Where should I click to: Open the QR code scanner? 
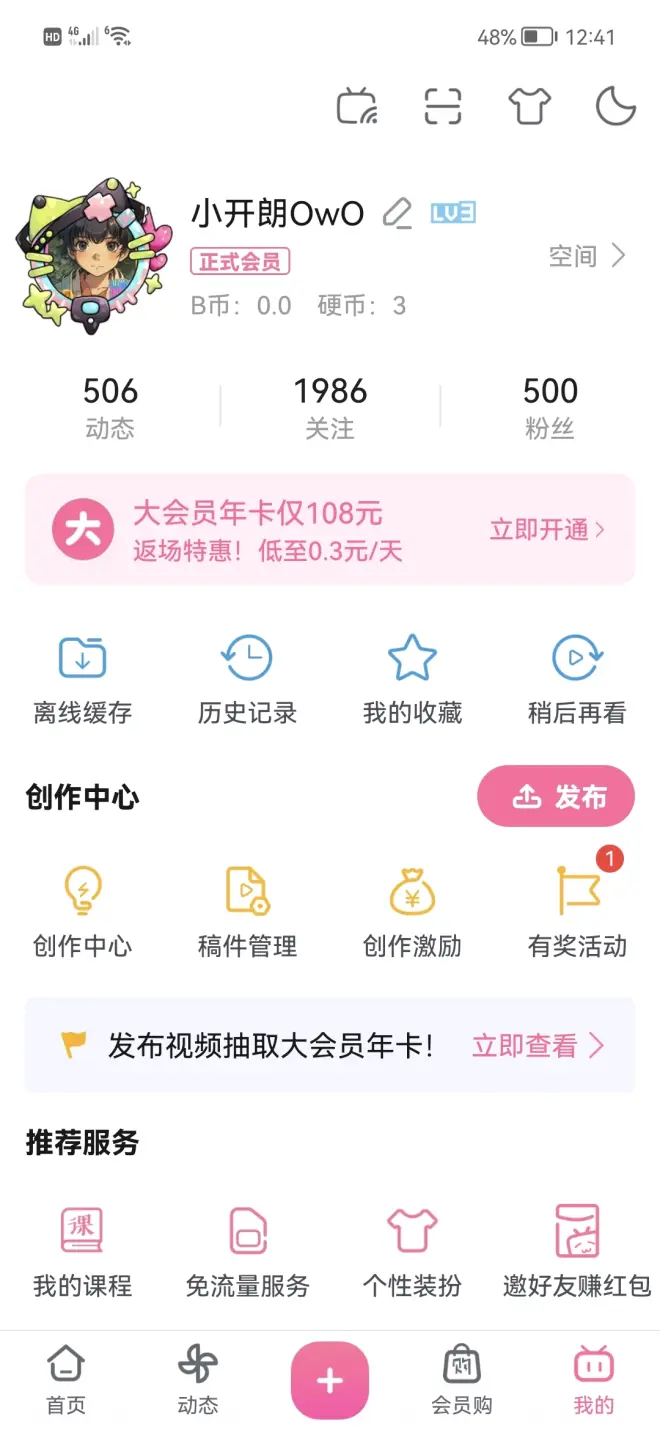pos(442,106)
